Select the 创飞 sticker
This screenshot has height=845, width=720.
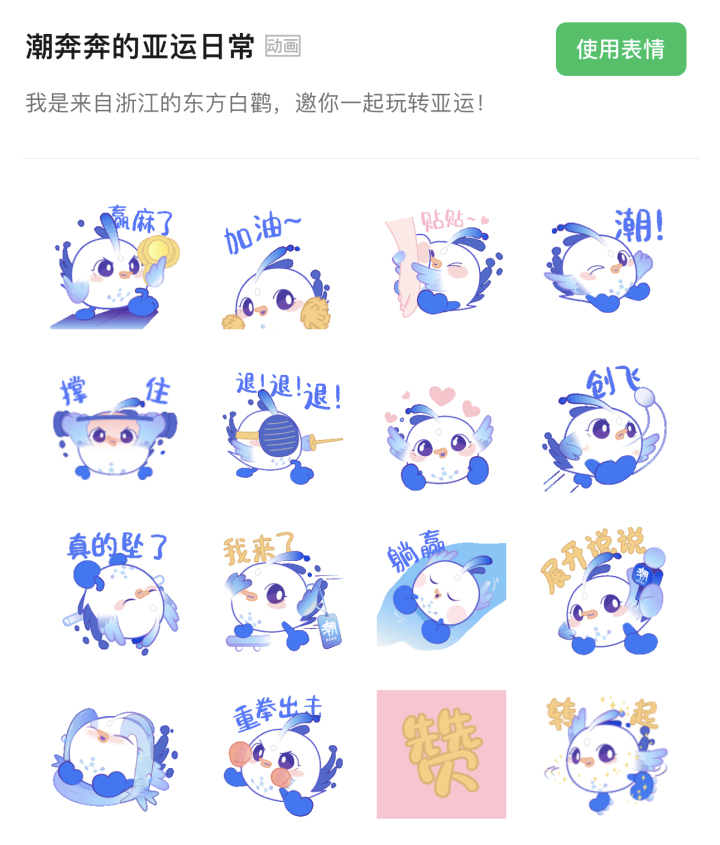(x=604, y=430)
